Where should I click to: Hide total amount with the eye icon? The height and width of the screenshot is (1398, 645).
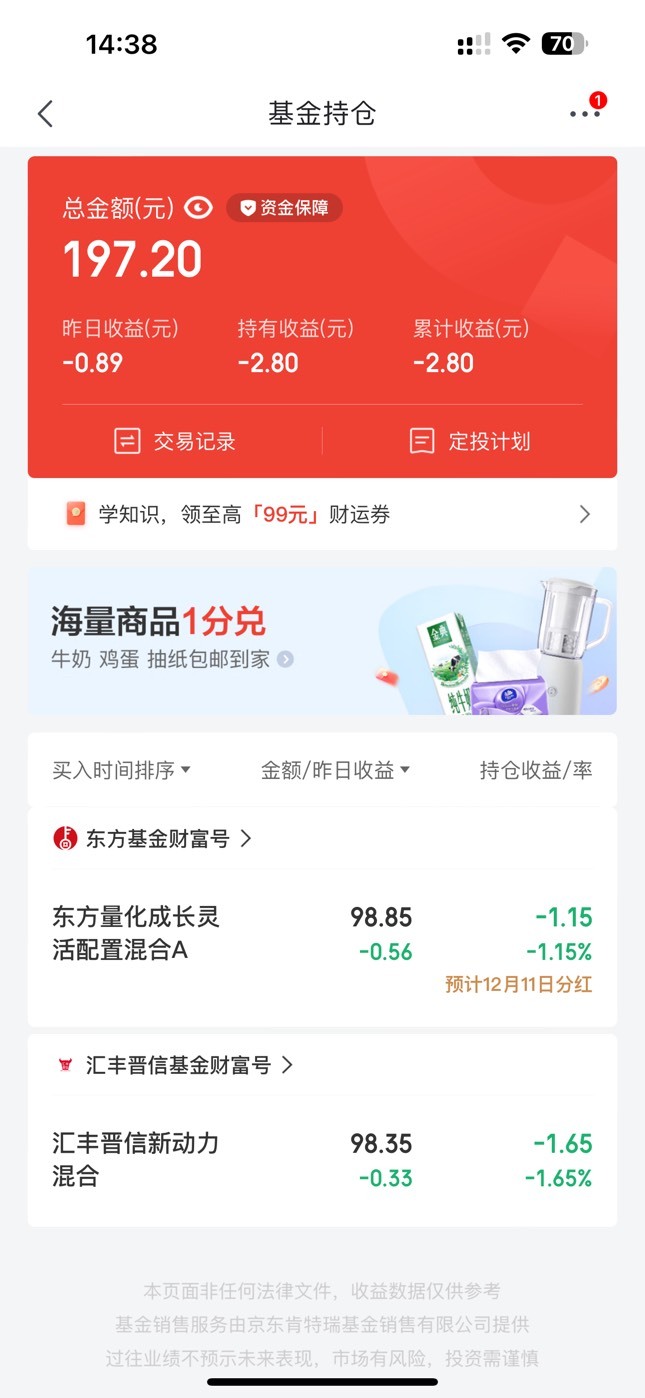tap(199, 208)
